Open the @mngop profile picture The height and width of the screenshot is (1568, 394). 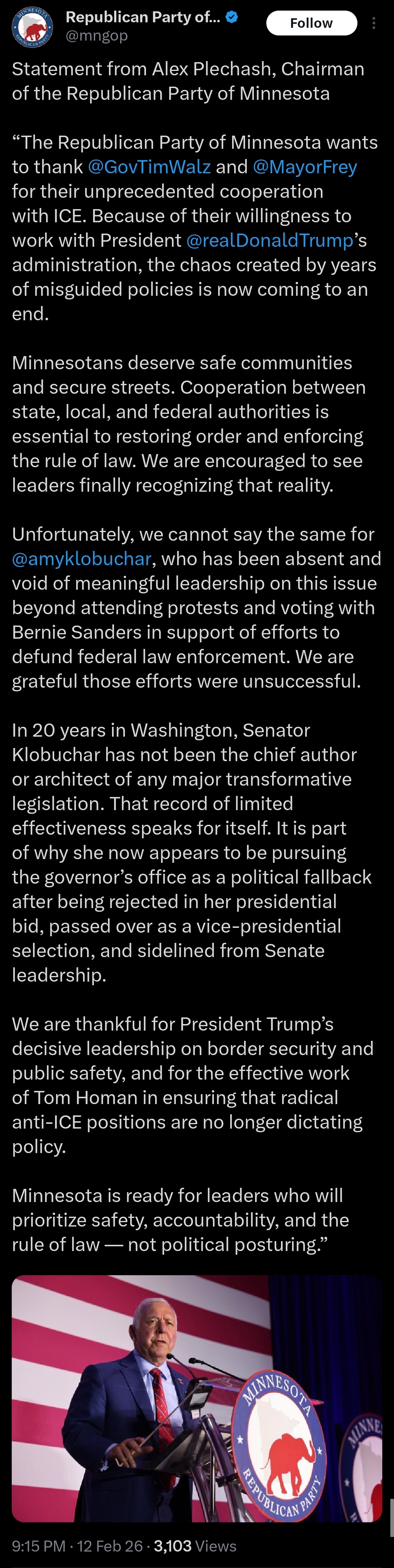pos(32,26)
